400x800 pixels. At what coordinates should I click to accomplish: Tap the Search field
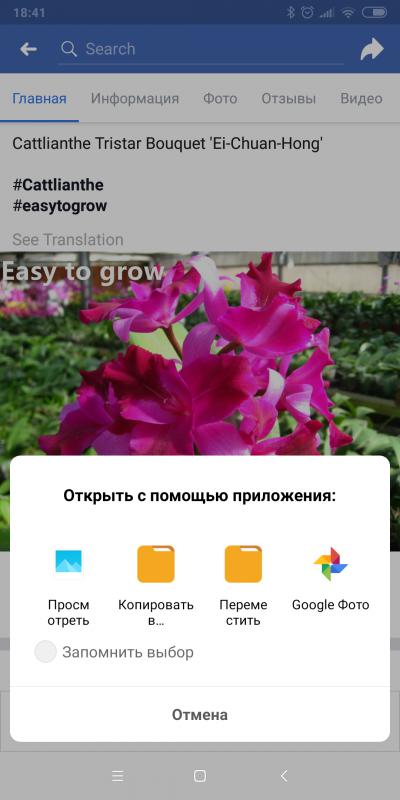click(201, 49)
